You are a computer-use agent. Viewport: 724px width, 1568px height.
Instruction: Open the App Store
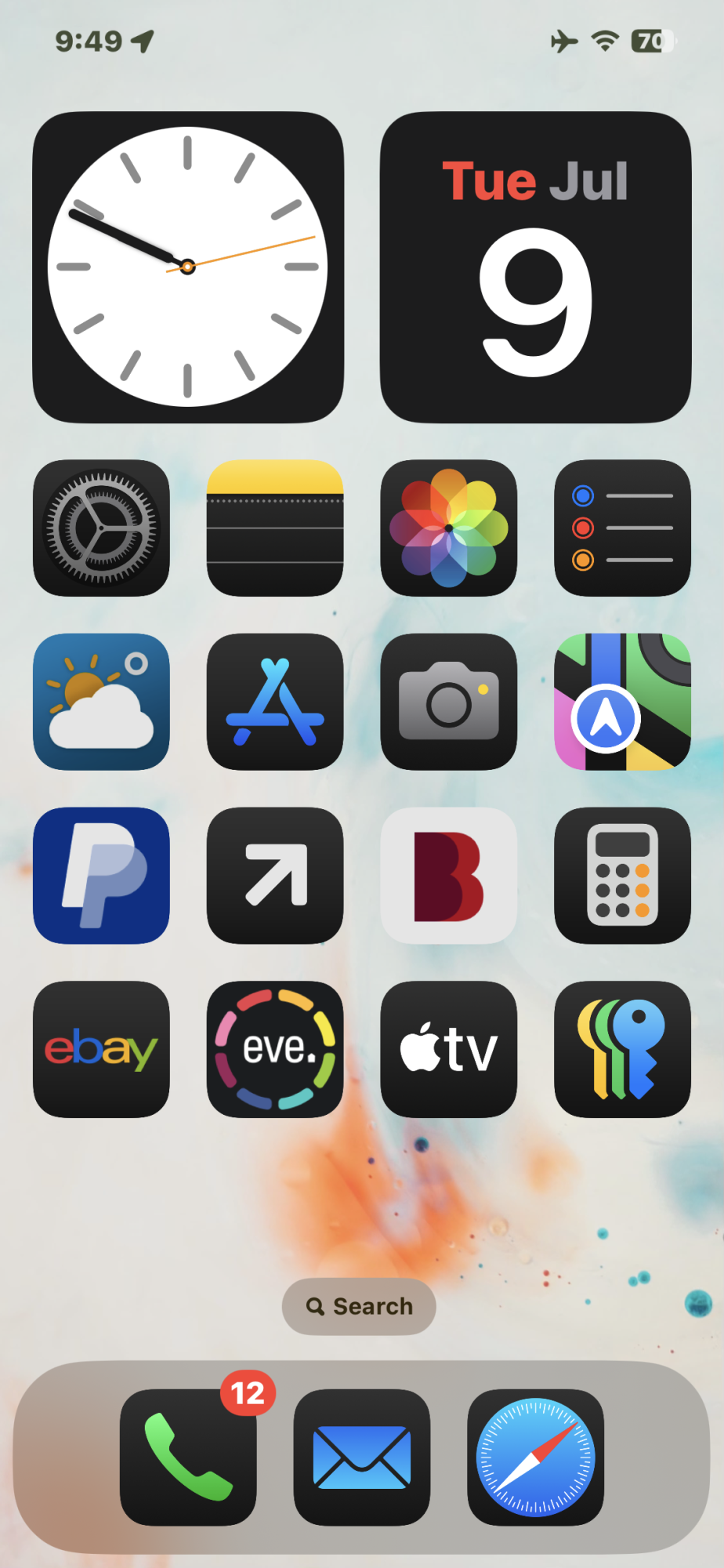pos(275,702)
